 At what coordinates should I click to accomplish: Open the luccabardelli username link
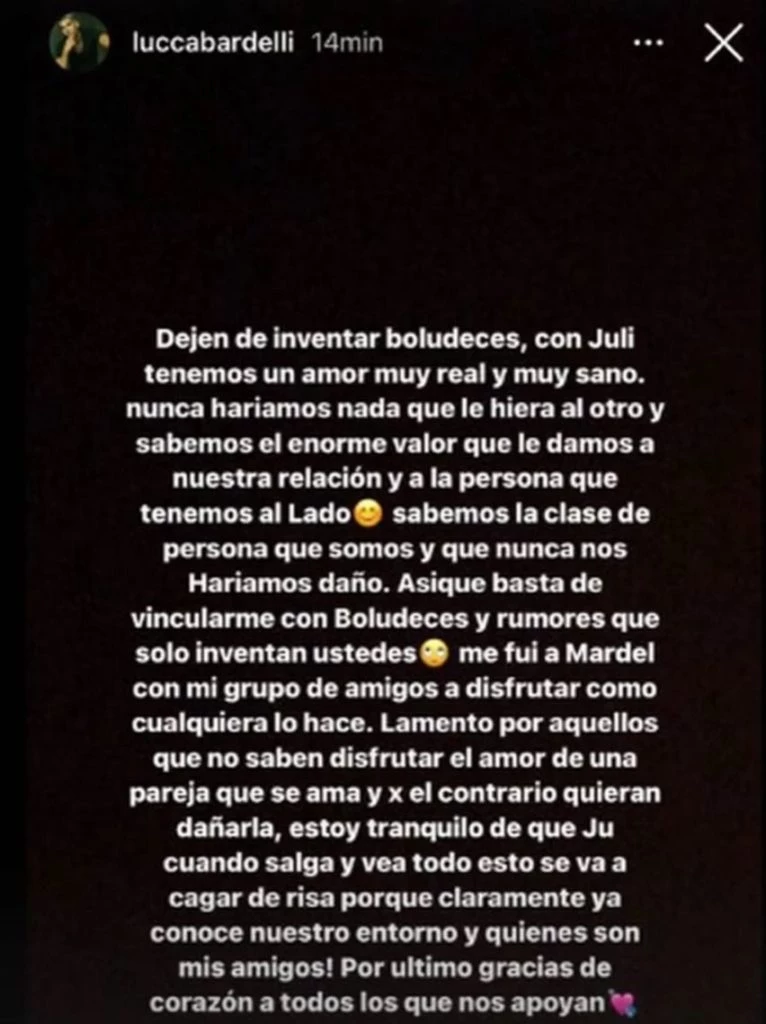214,44
